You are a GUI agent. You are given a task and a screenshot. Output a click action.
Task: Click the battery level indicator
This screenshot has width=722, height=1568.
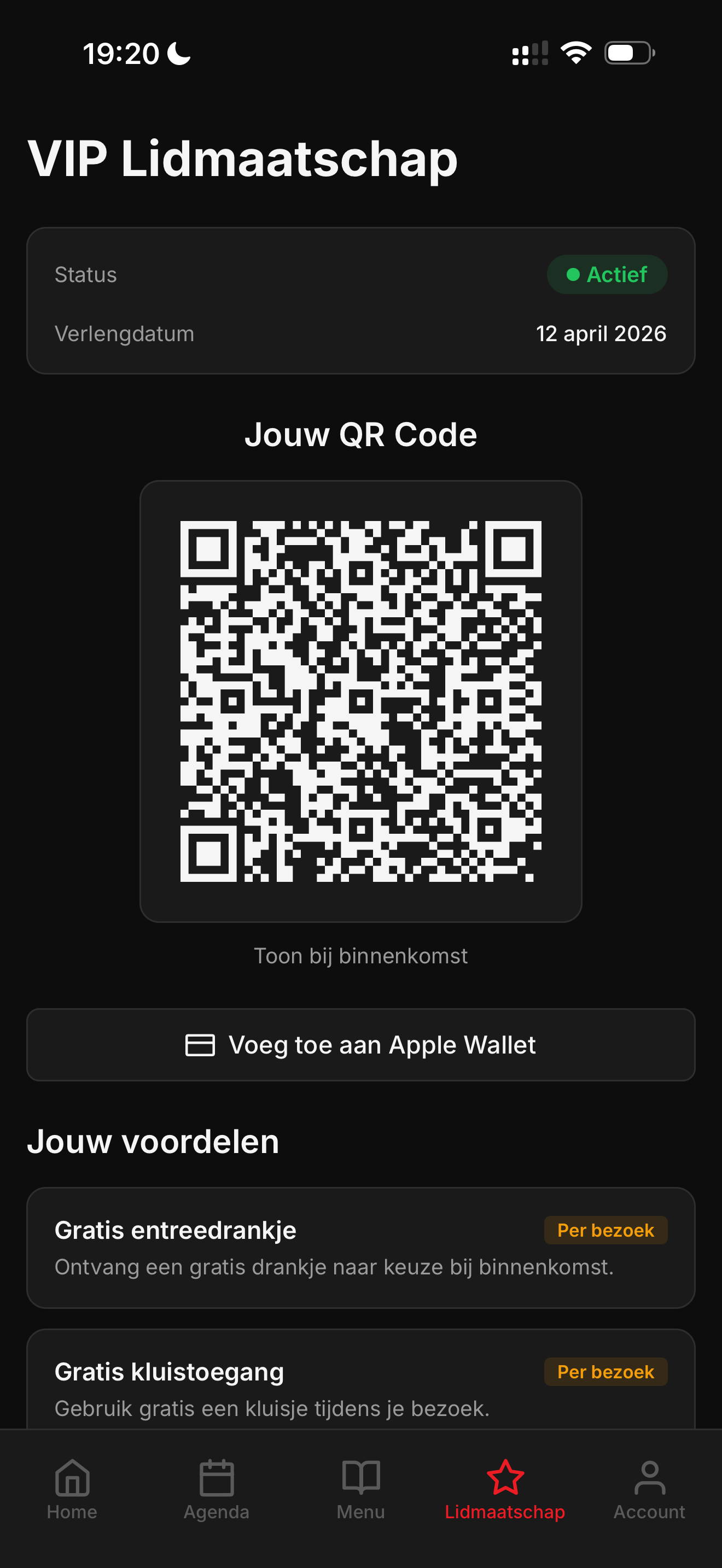pos(628,53)
